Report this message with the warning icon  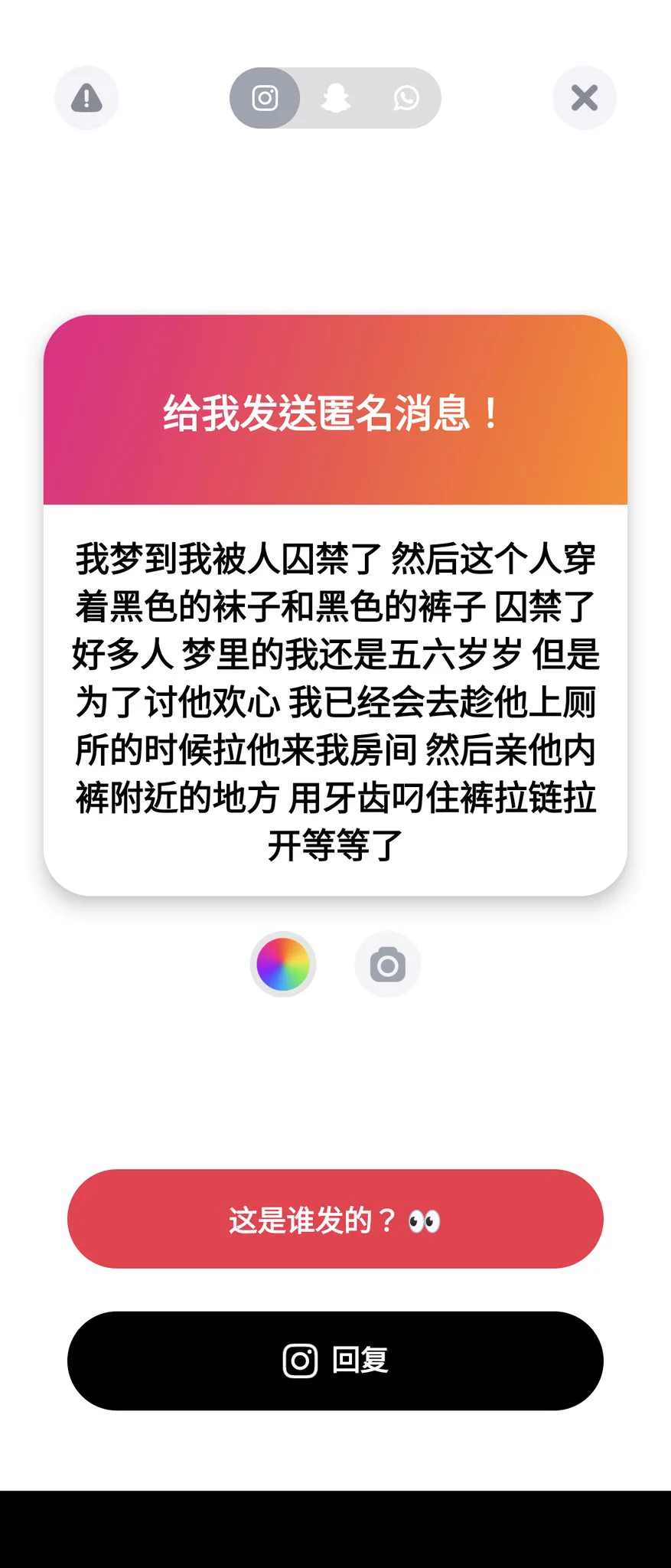86,98
